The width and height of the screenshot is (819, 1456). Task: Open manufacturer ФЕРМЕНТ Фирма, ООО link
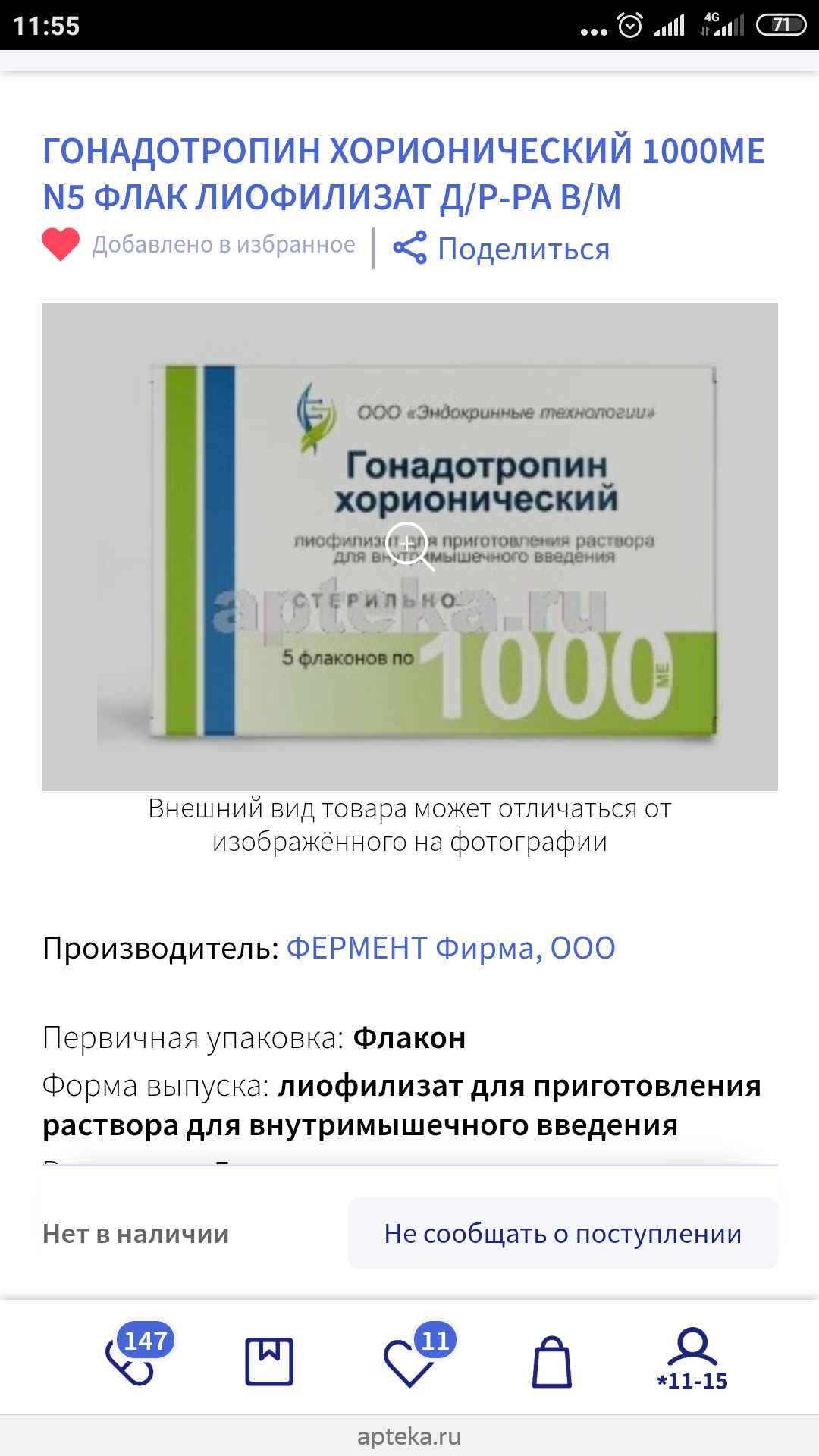(x=450, y=948)
